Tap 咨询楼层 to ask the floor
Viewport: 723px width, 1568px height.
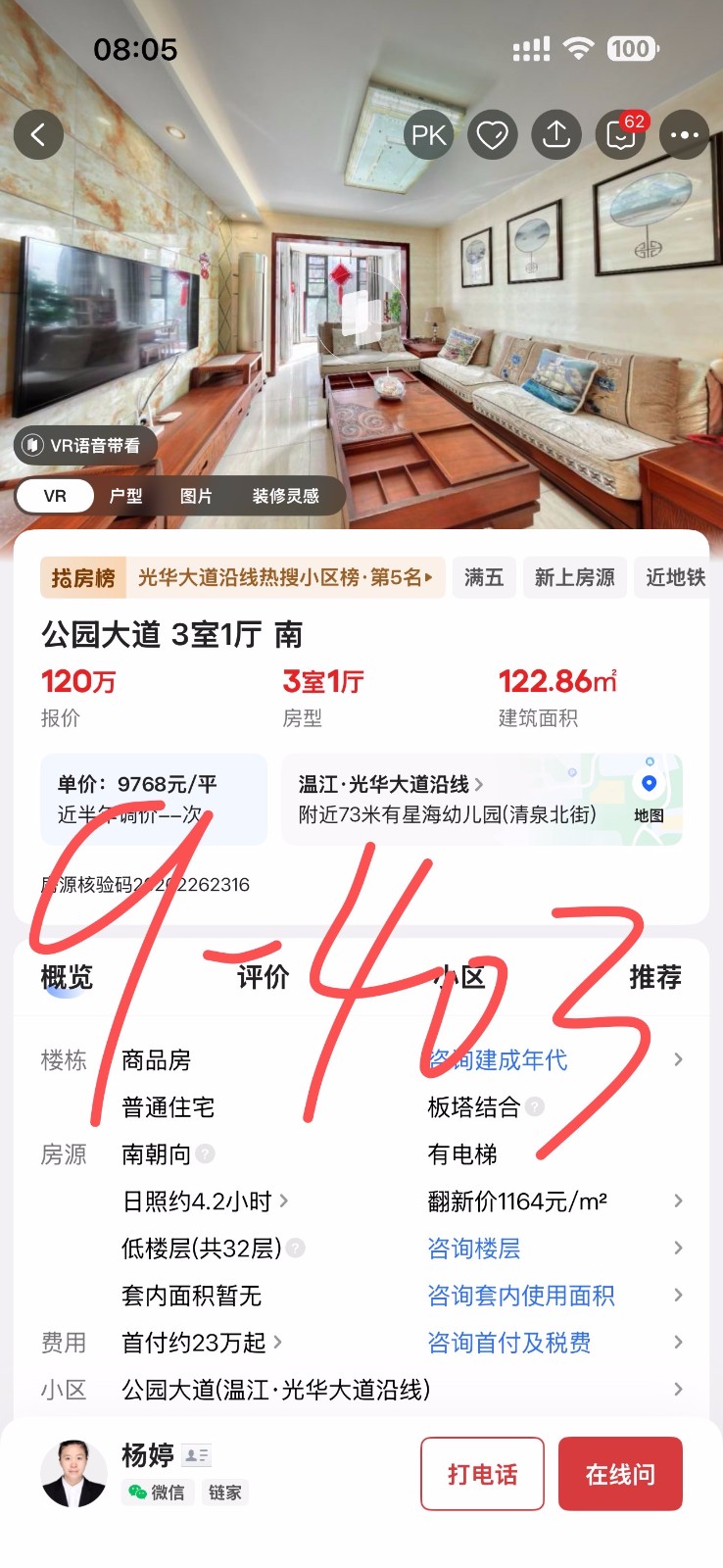[474, 1248]
